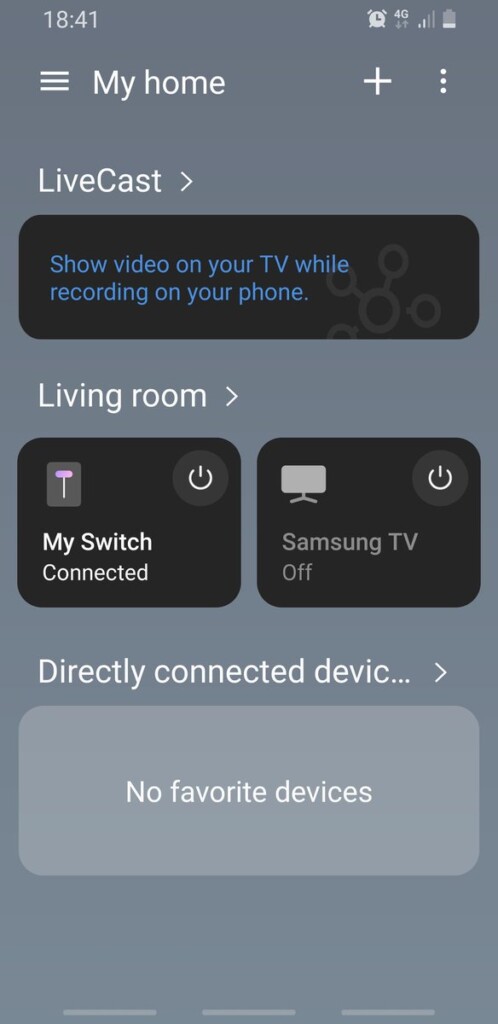The image size is (498, 1024).
Task: Turn on the Samsung TV power button
Action: (440, 479)
